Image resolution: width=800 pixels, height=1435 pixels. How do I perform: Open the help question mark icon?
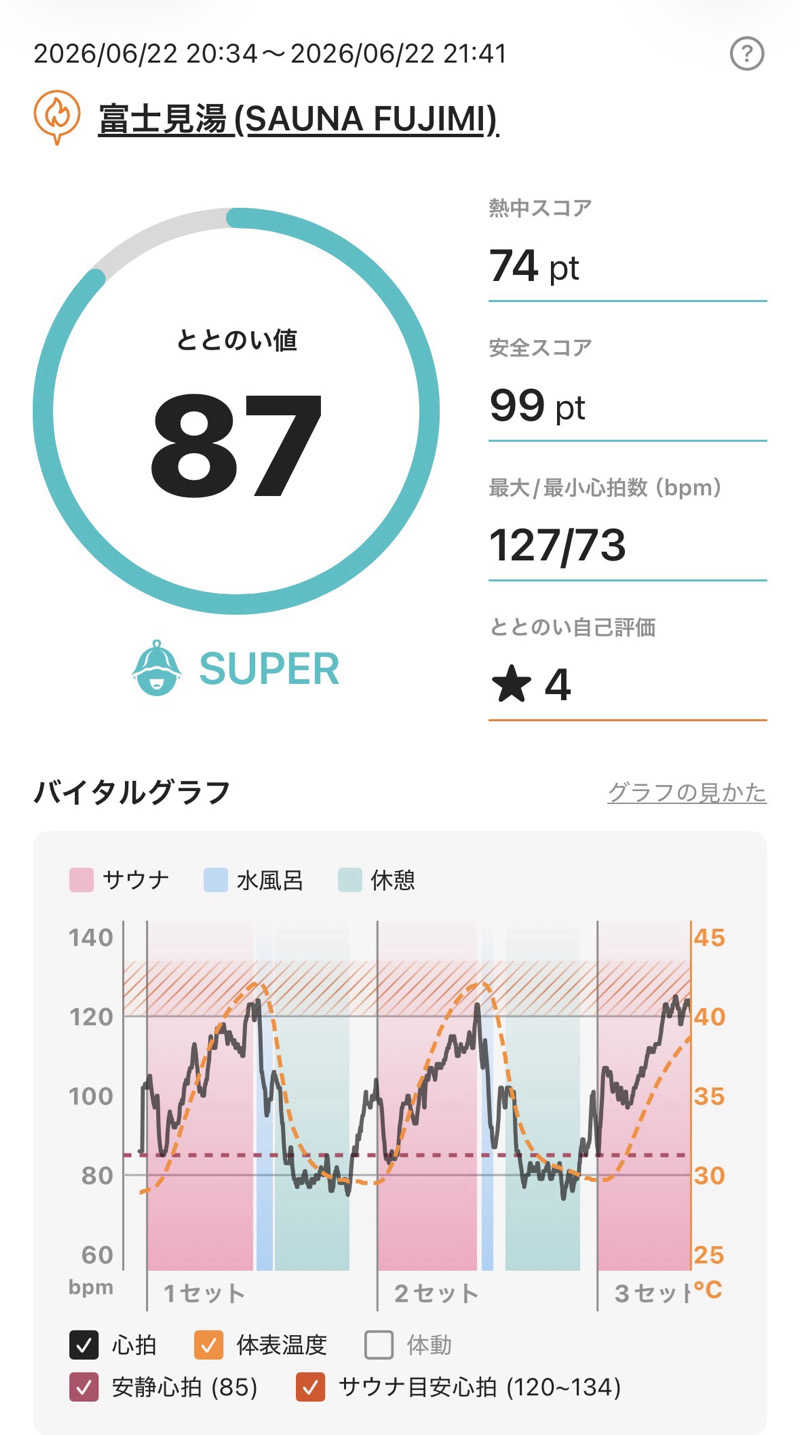click(x=747, y=54)
